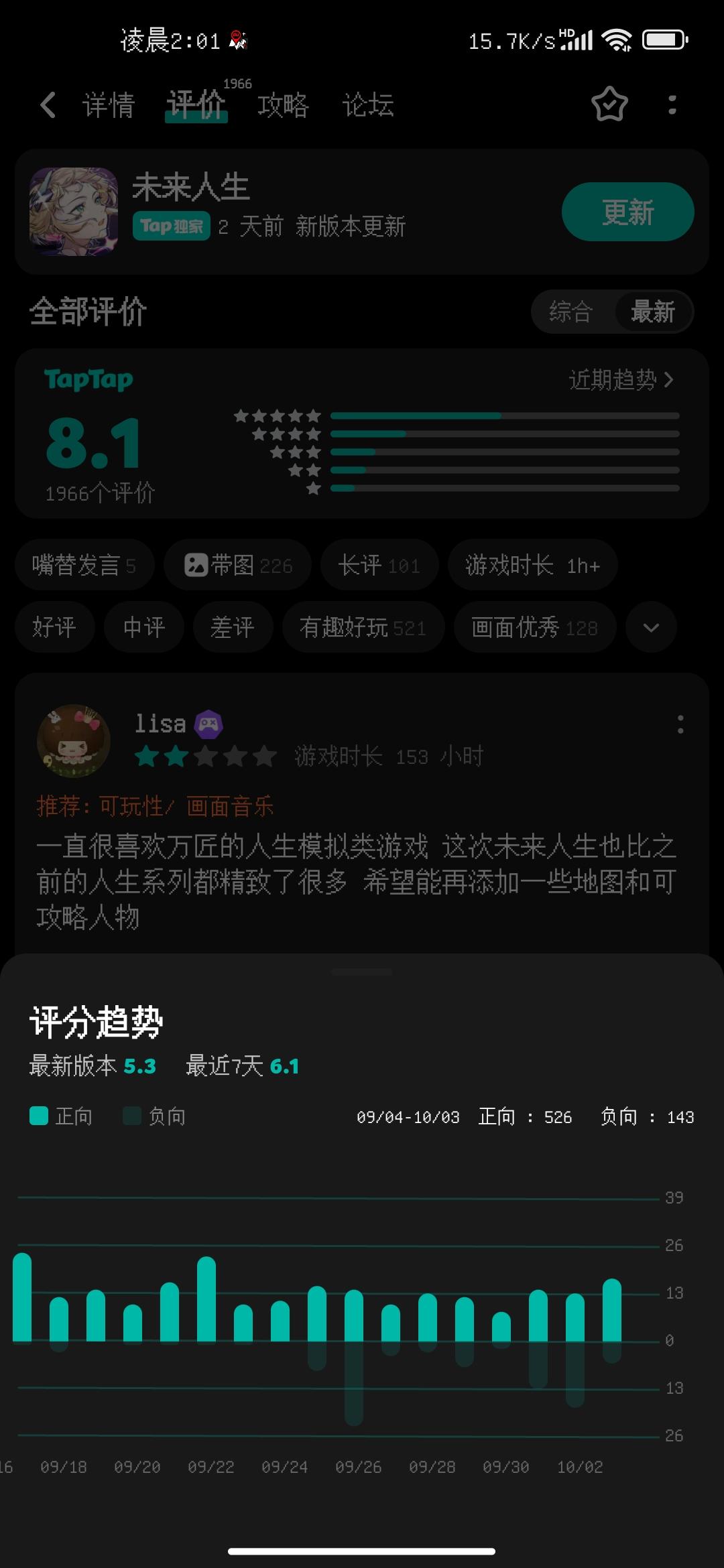The image size is (724, 1568).
Task: Click the TapTap logo in the rating card
Action: [x=89, y=380]
